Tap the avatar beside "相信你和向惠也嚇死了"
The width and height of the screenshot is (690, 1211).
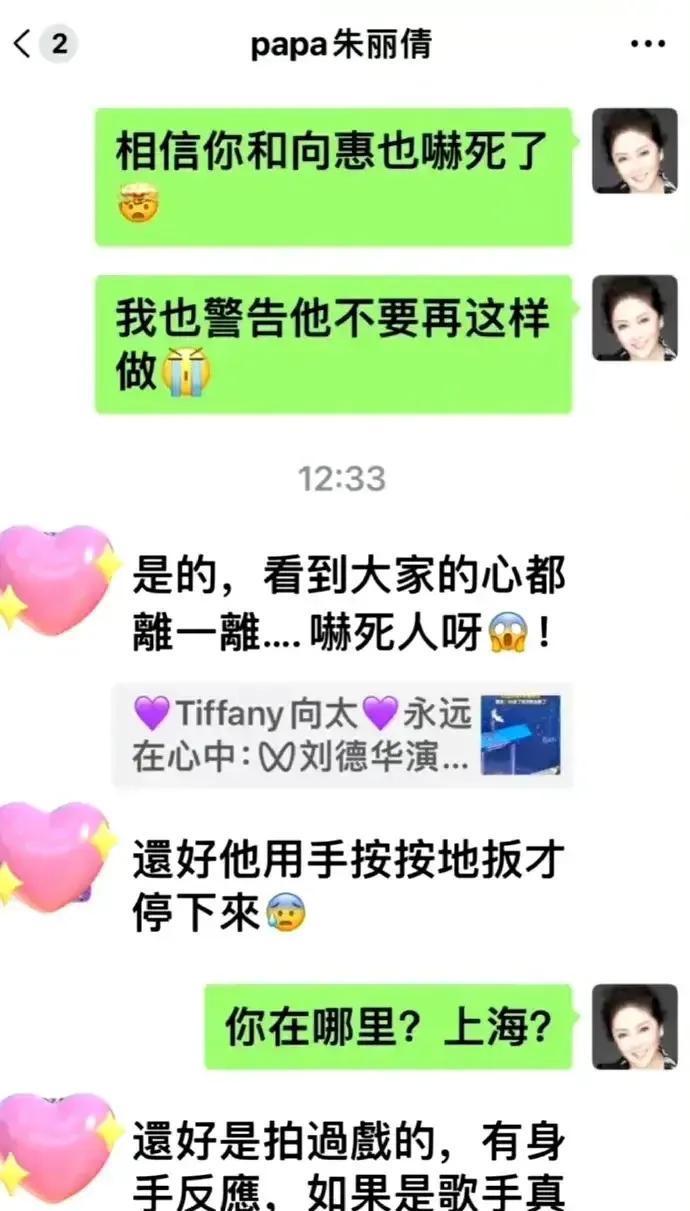(634, 151)
